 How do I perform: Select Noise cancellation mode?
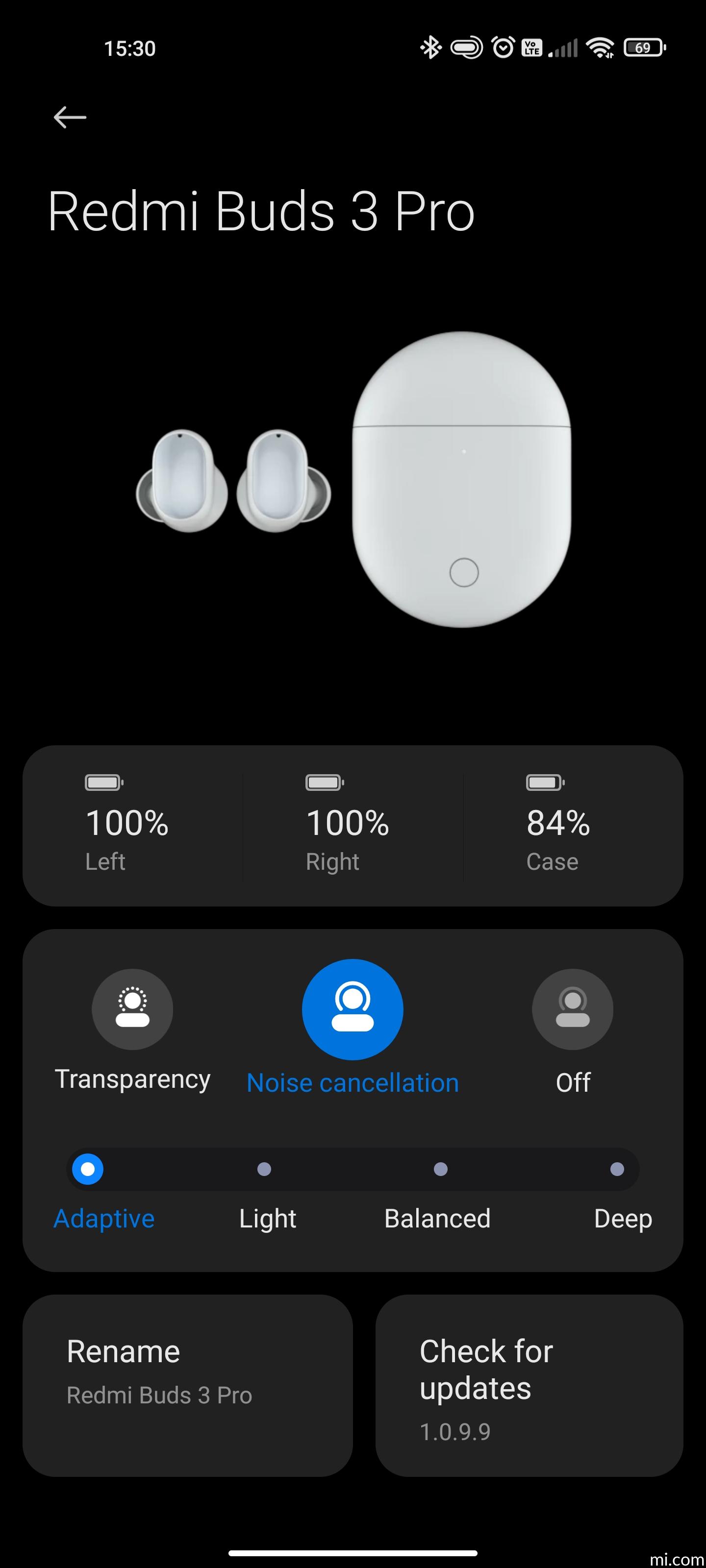(352, 1009)
